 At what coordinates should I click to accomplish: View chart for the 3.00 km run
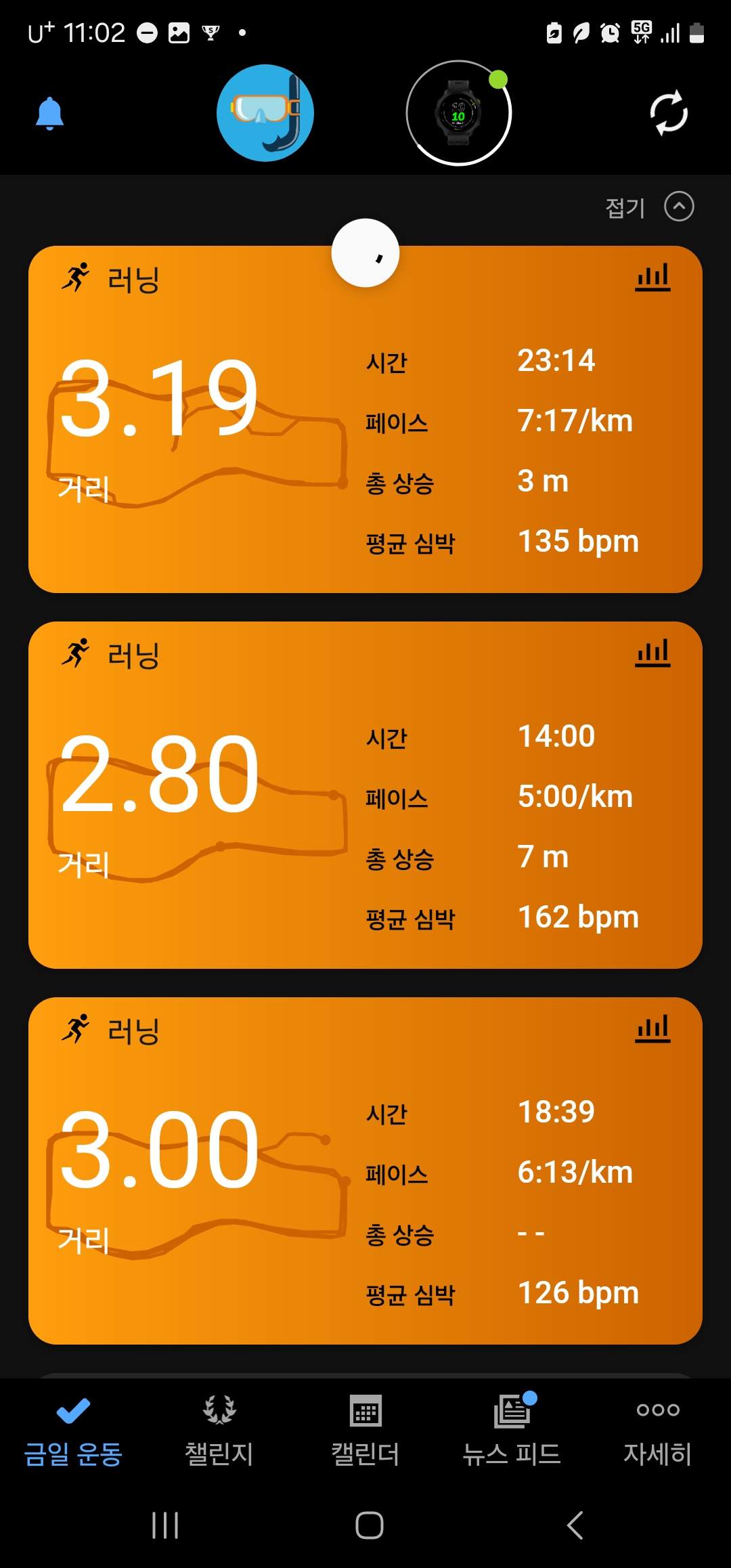pos(652,1029)
